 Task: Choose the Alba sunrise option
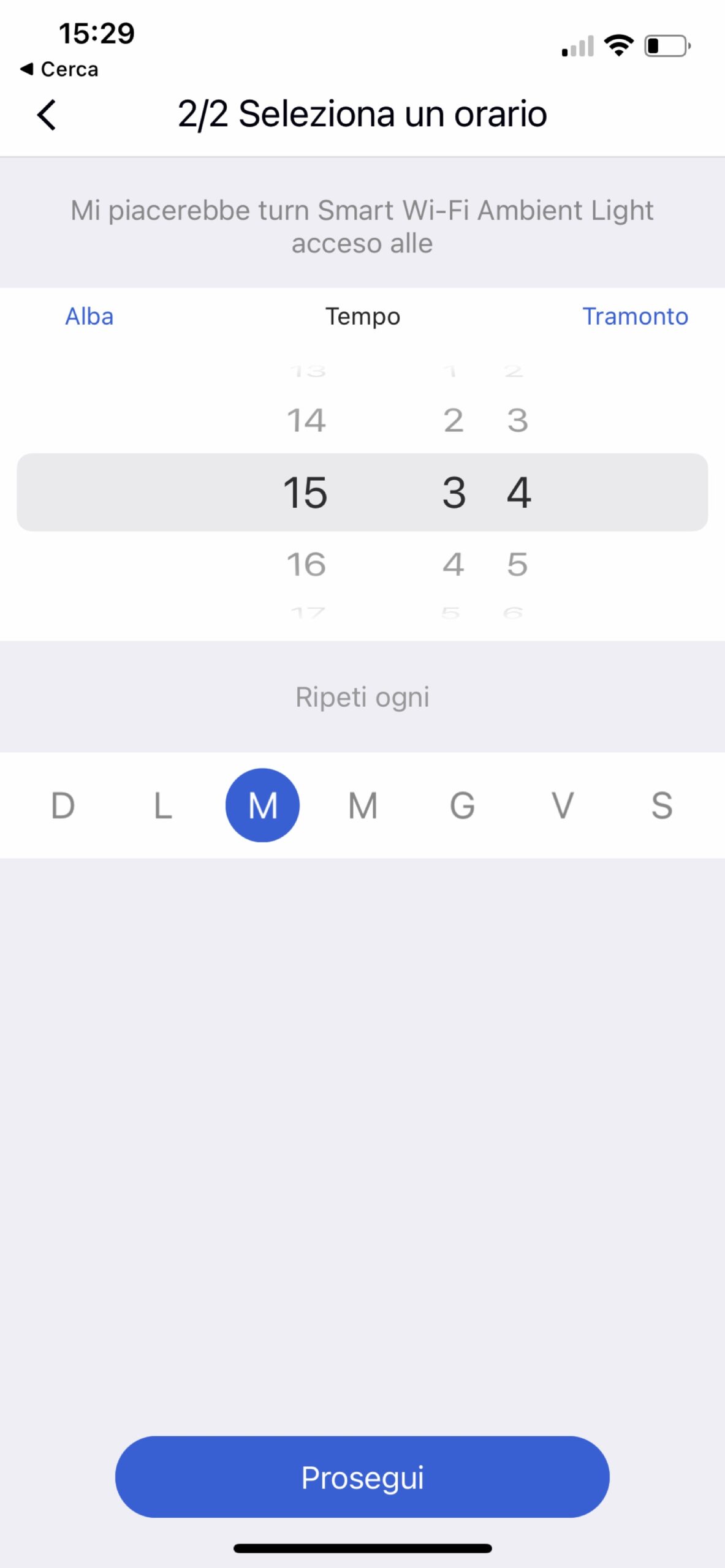pos(89,317)
